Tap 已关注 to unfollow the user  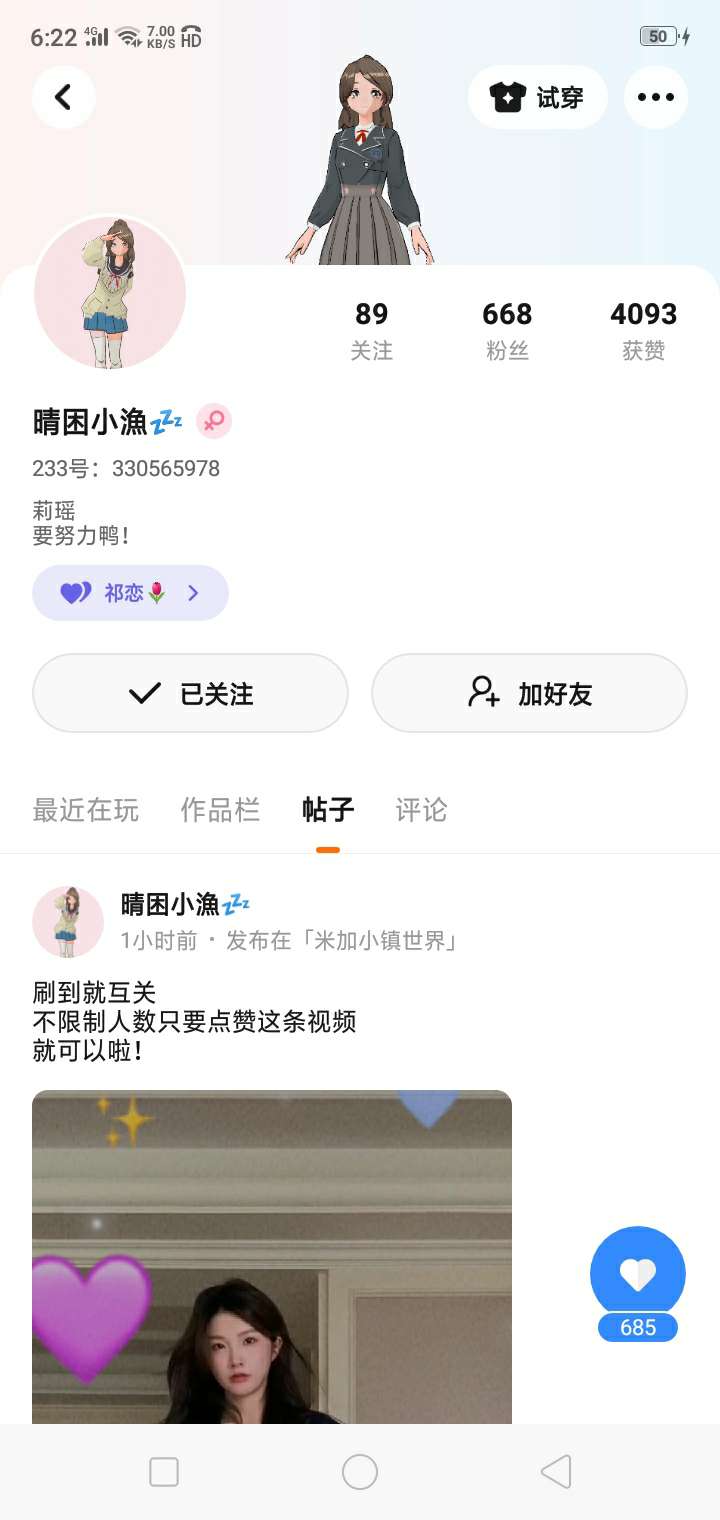click(x=190, y=693)
